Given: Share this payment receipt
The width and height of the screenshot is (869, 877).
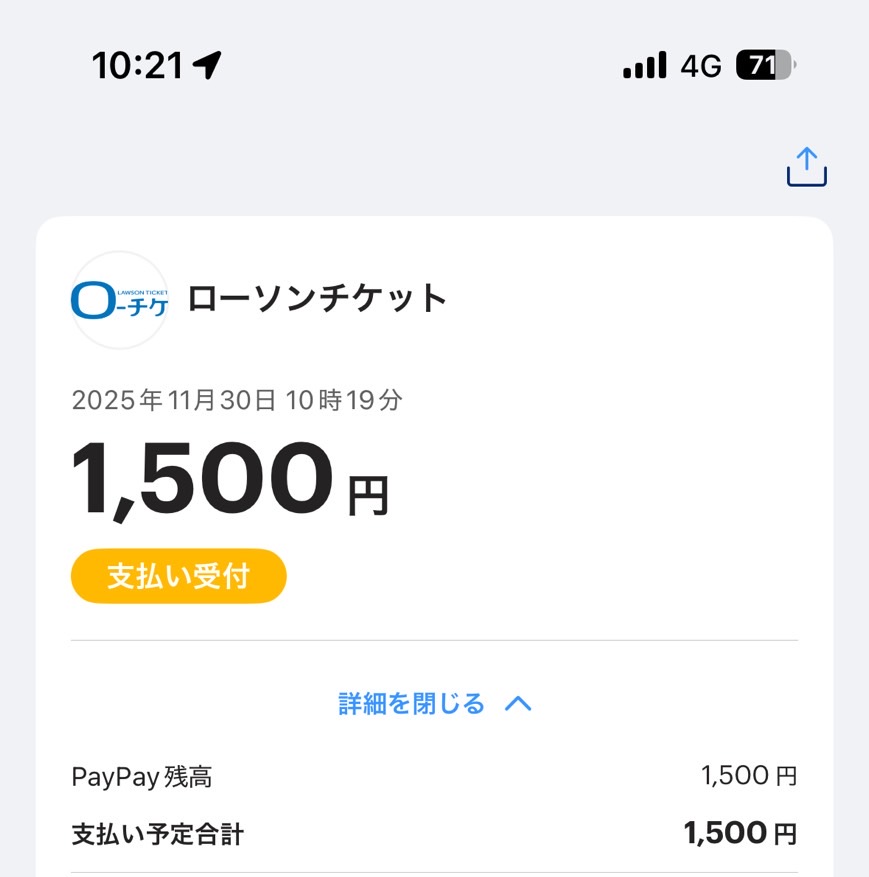Looking at the screenshot, I should [806, 168].
